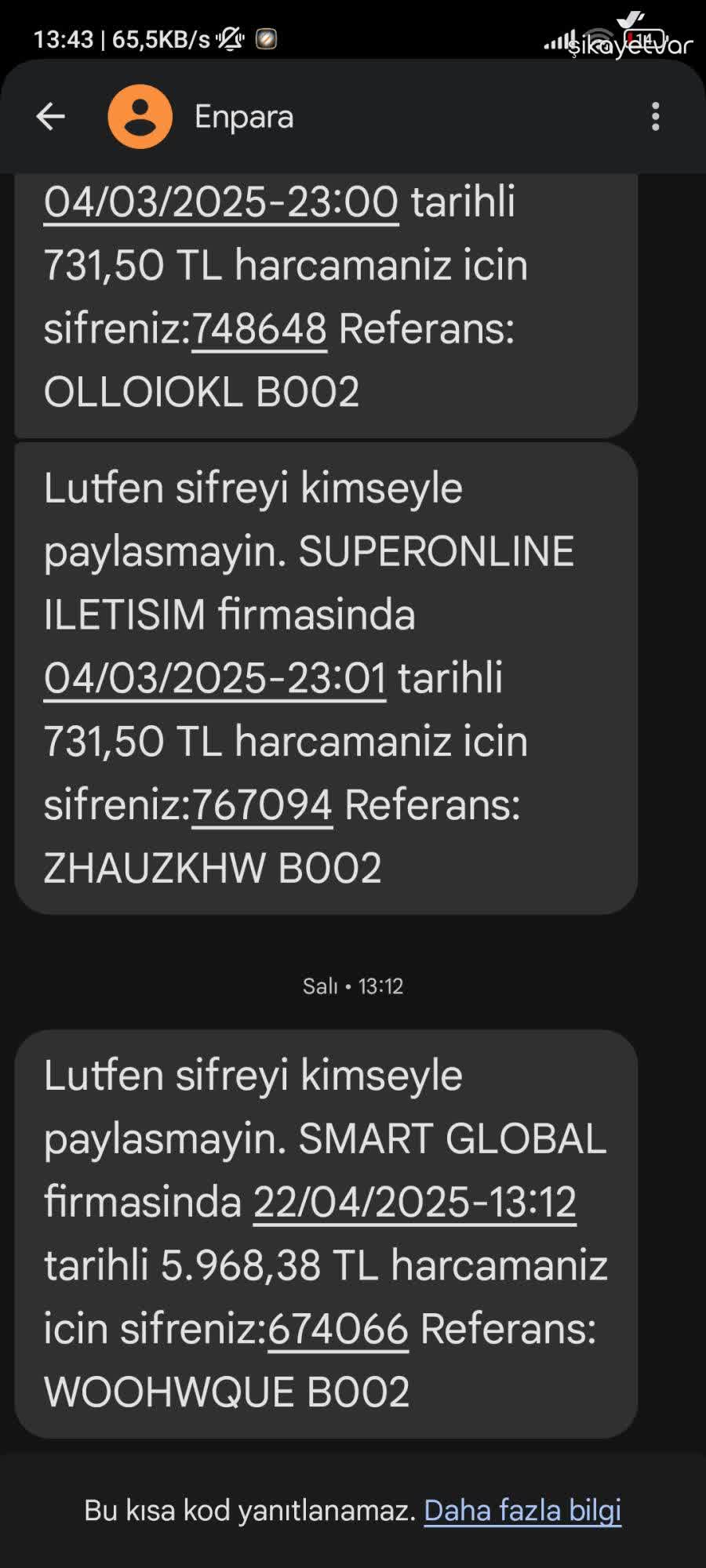Tap the Enpara contact avatar
The width and height of the screenshot is (706, 1568).
click(140, 114)
